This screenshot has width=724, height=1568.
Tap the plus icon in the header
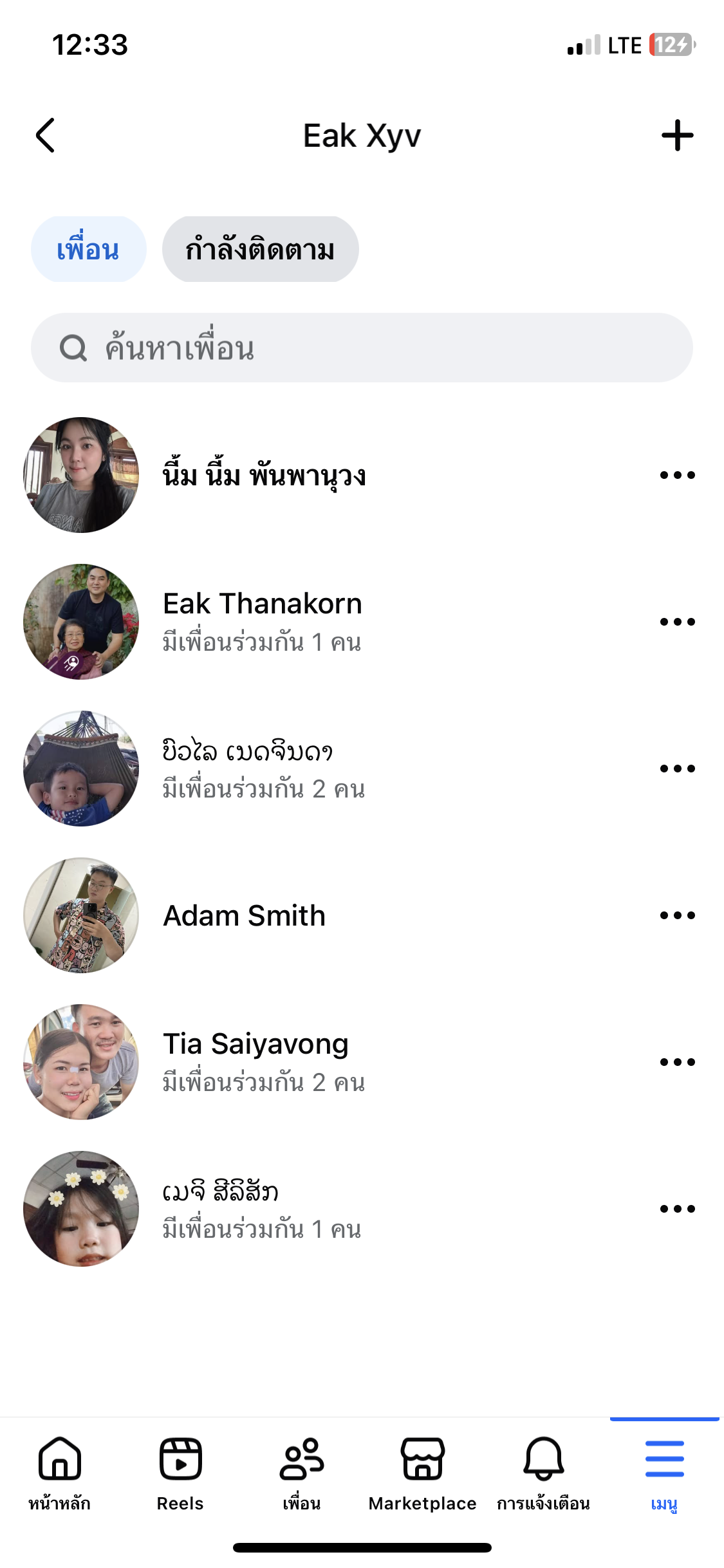tap(677, 135)
